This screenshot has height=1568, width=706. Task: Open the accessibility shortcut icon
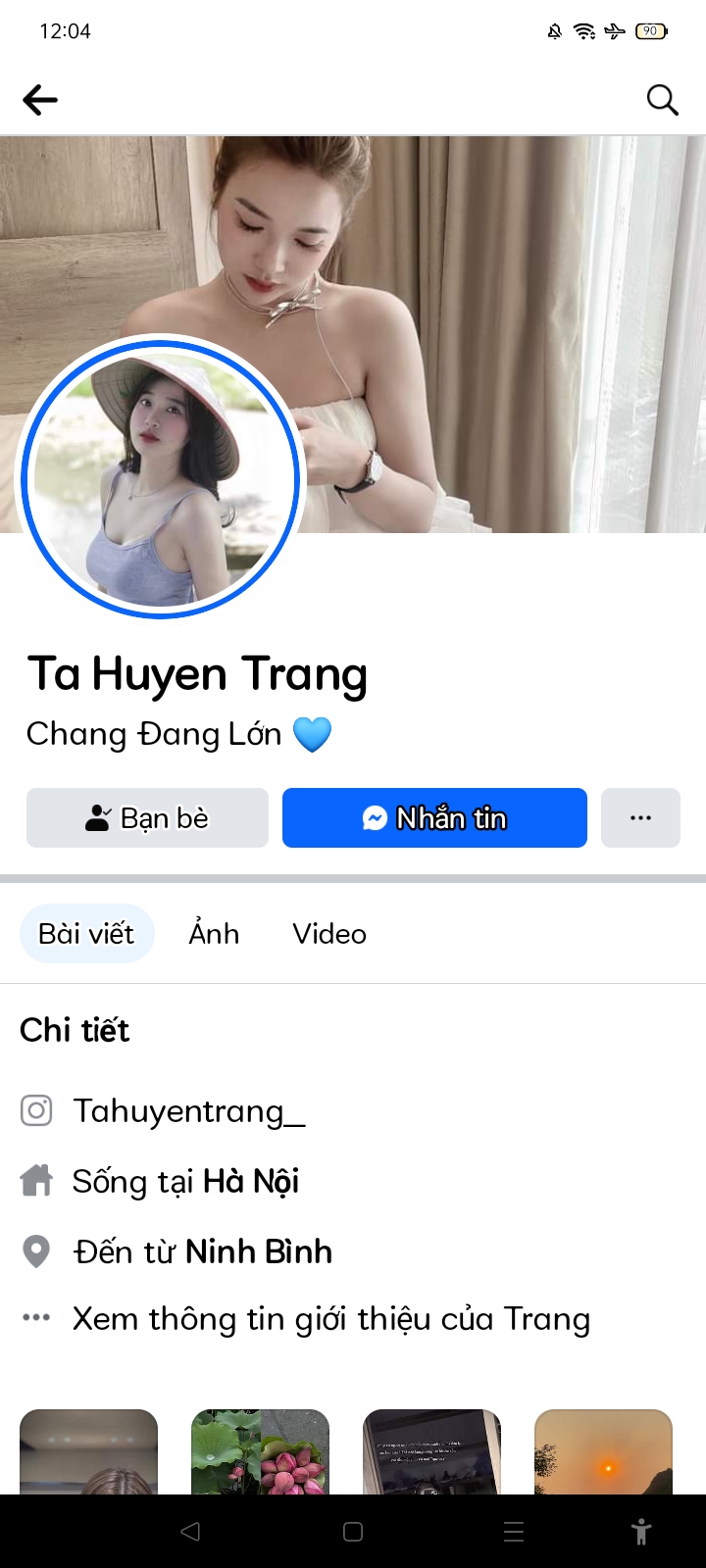coord(641,1532)
